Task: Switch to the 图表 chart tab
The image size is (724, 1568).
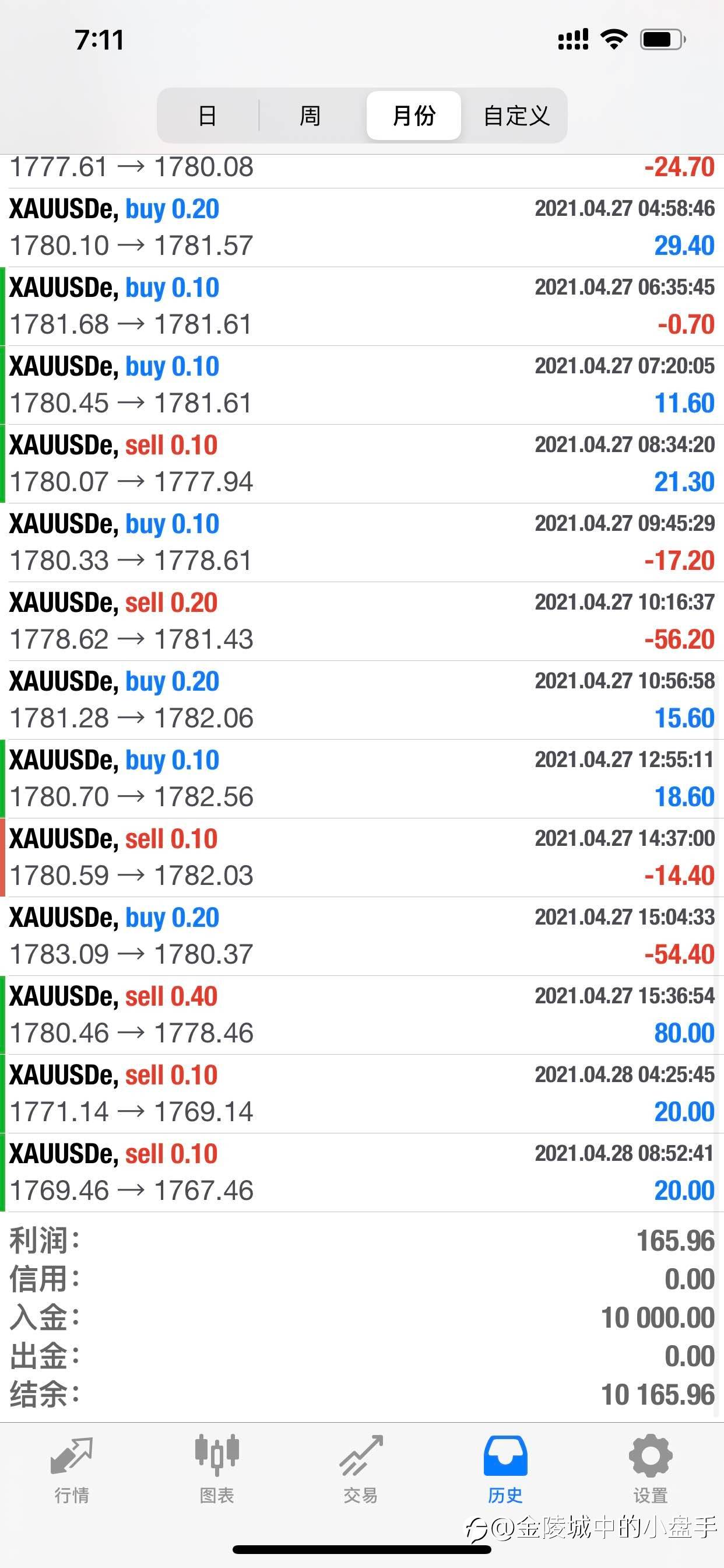Action: click(x=217, y=1468)
